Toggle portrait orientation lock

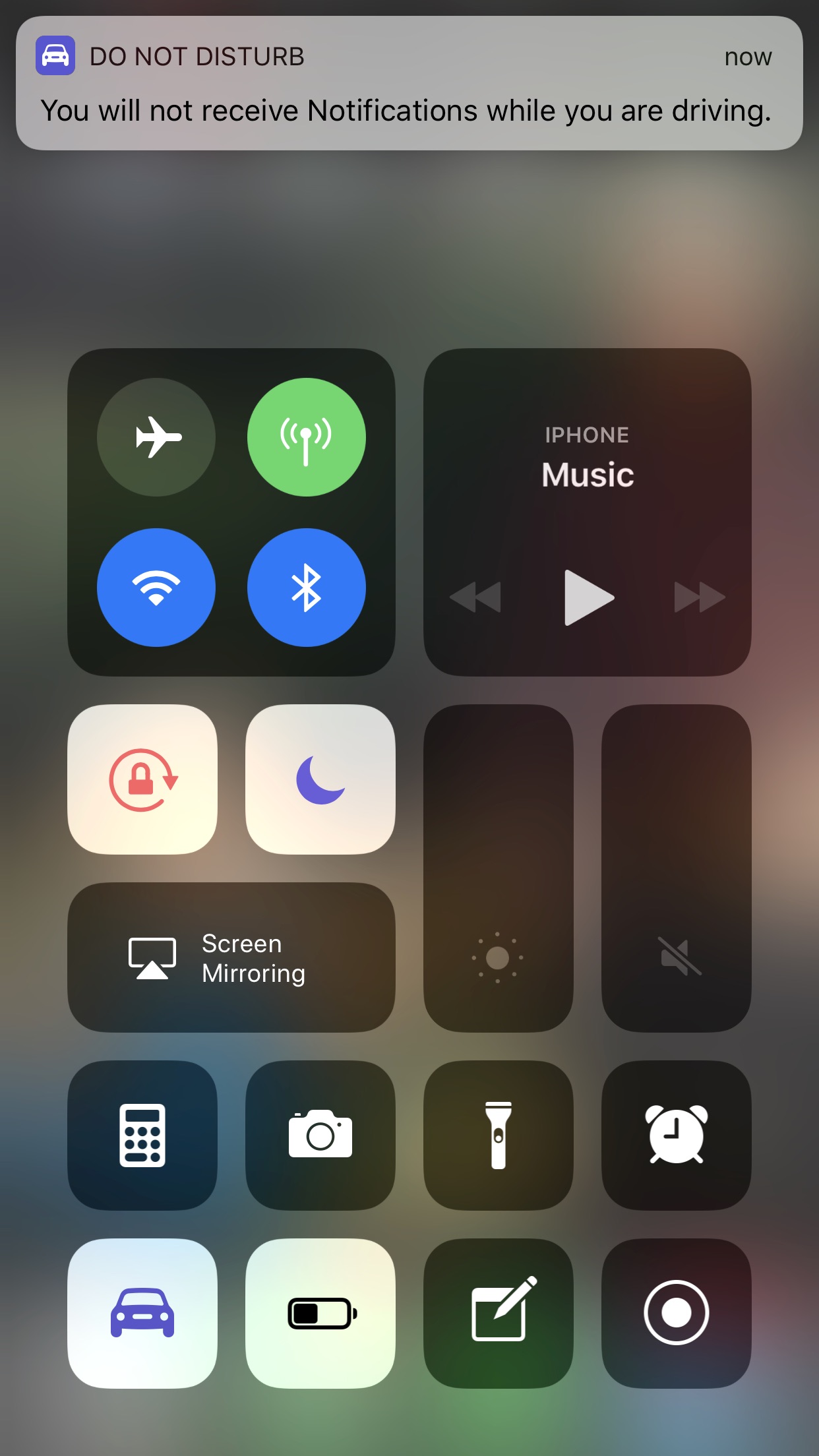pyautogui.click(x=142, y=779)
